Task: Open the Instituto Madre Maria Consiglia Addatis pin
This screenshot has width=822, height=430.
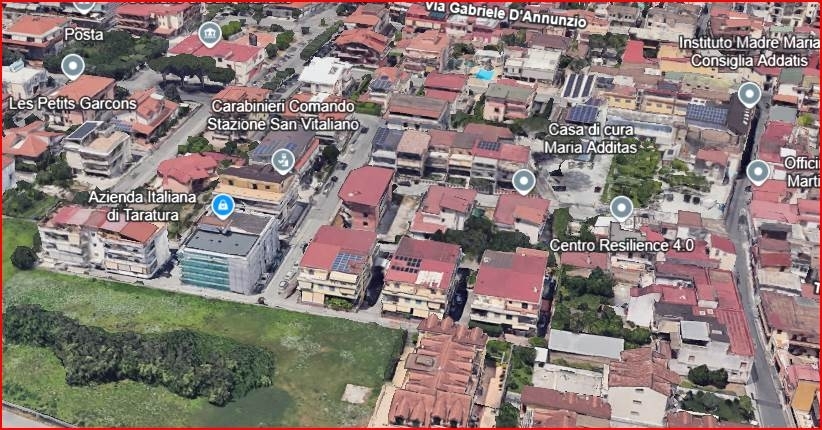Action: [x=749, y=95]
